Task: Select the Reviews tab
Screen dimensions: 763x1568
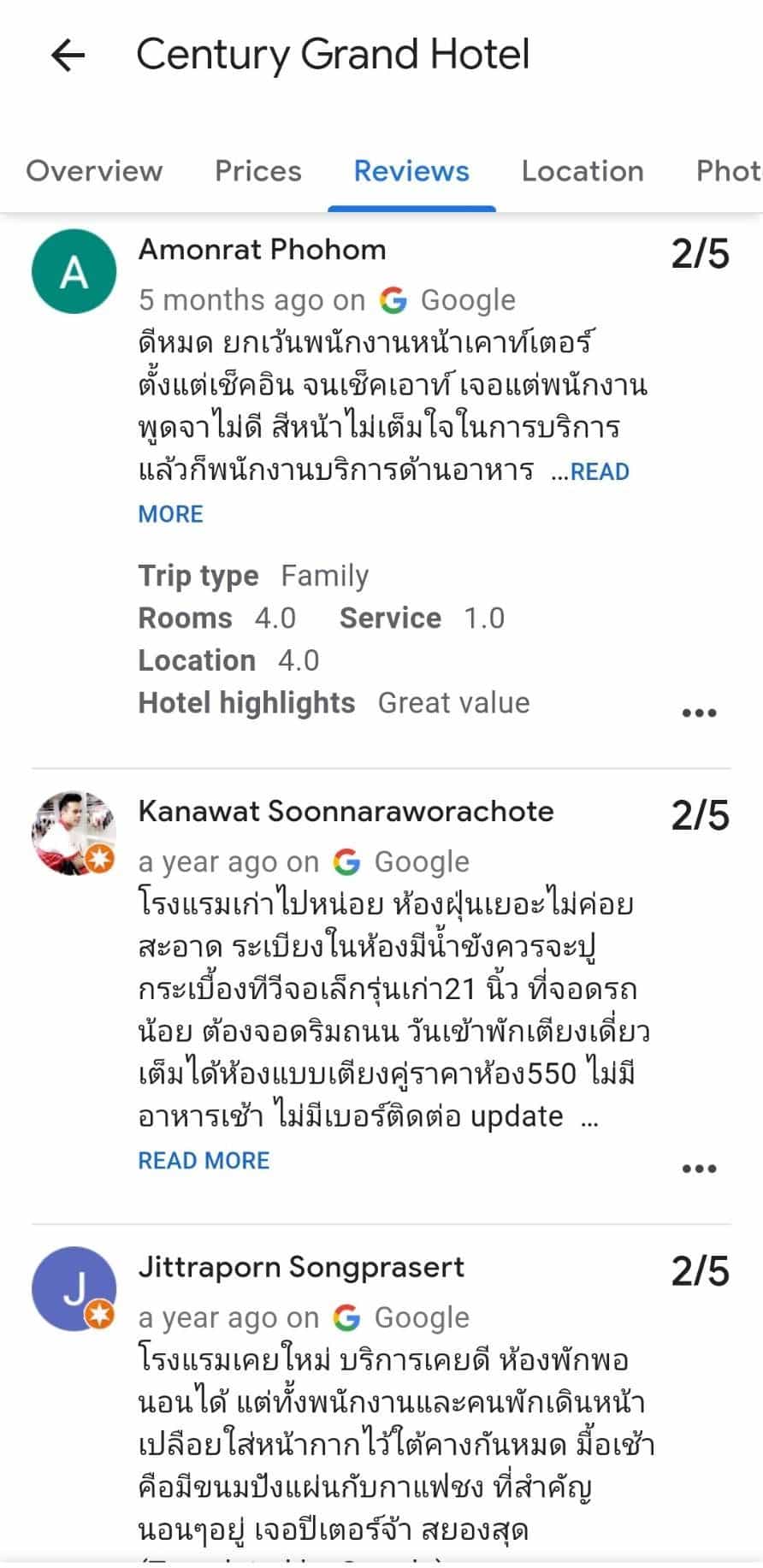Action: [411, 171]
